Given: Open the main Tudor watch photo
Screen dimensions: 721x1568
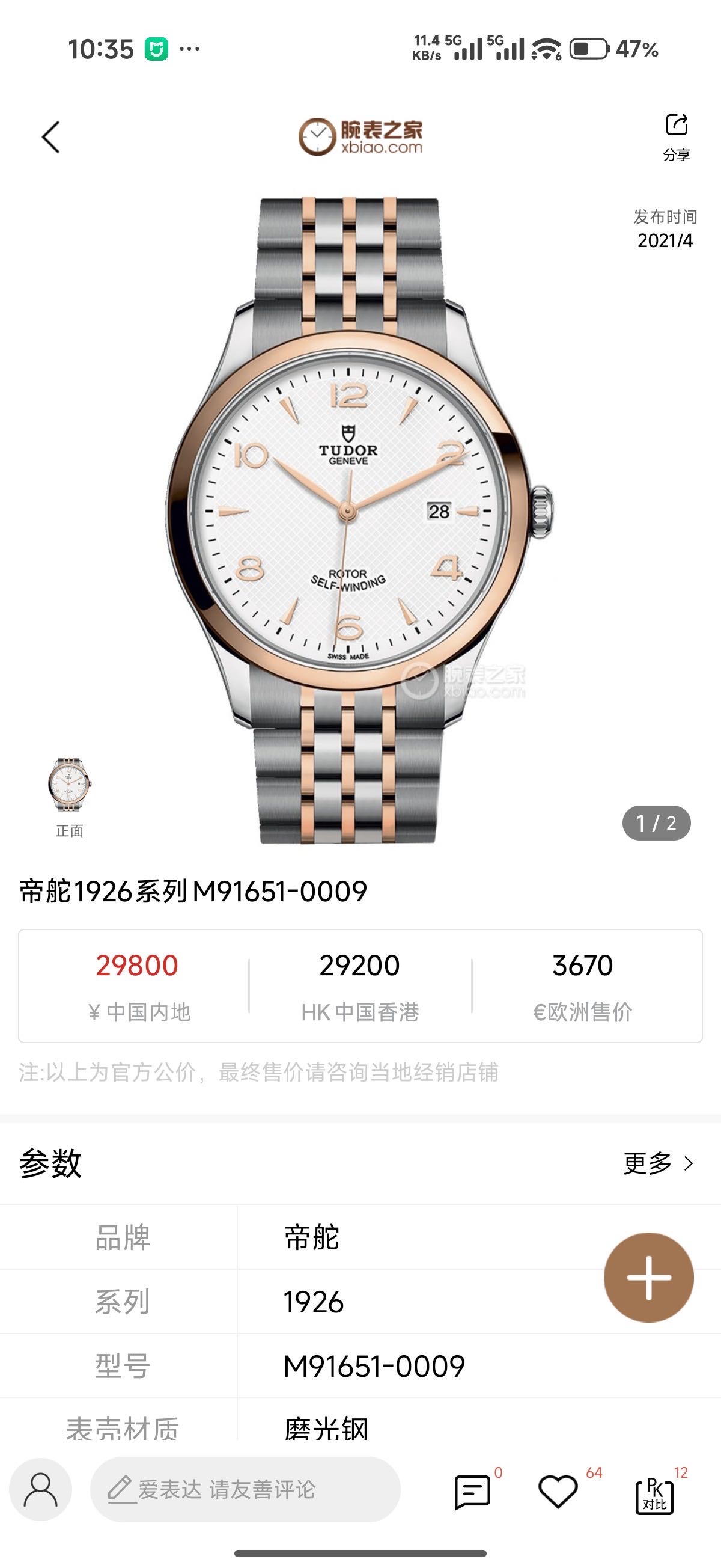Looking at the screenshot, I should tap(359, 521).
